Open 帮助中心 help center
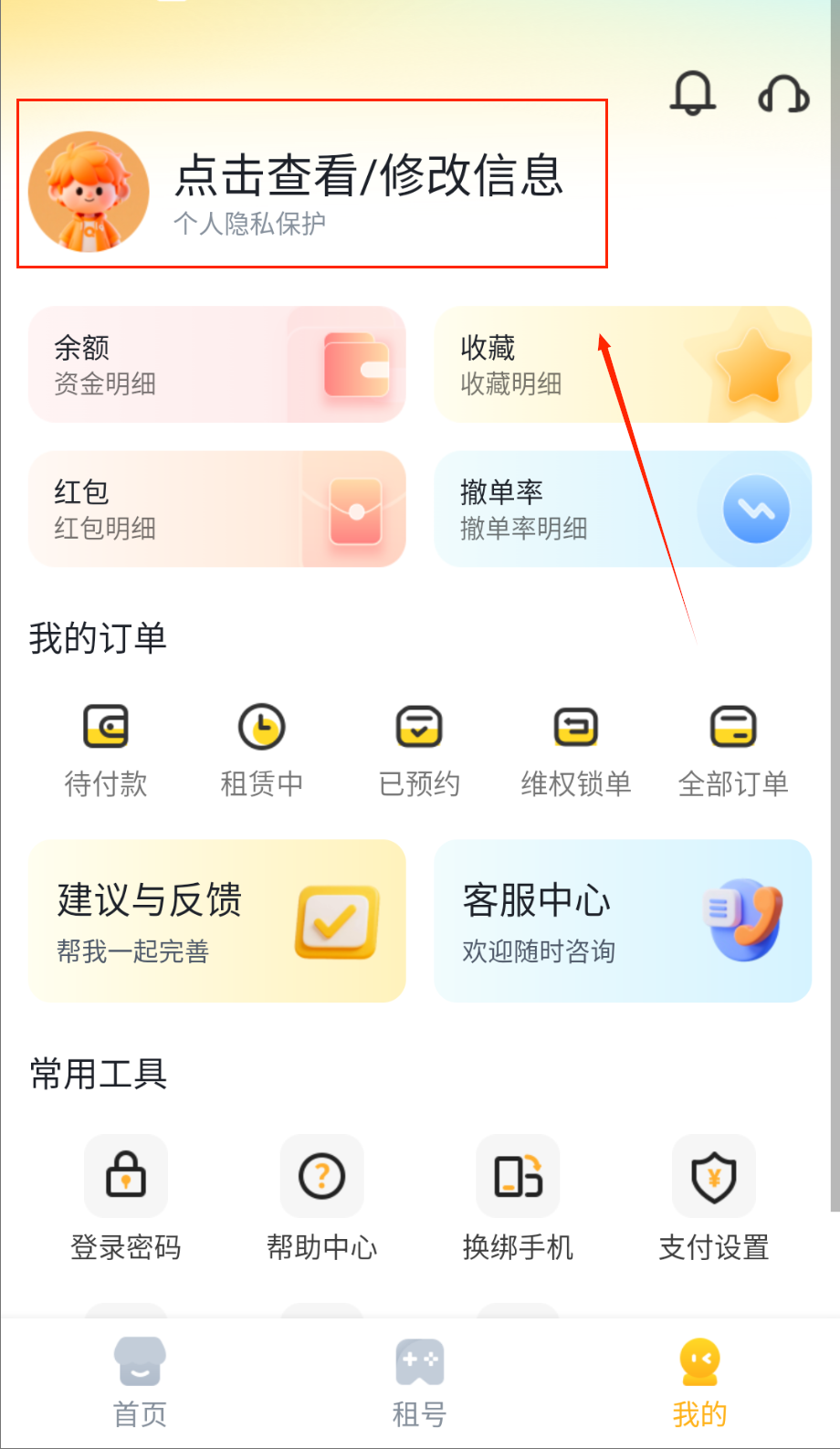 [x=322, y=1198]
